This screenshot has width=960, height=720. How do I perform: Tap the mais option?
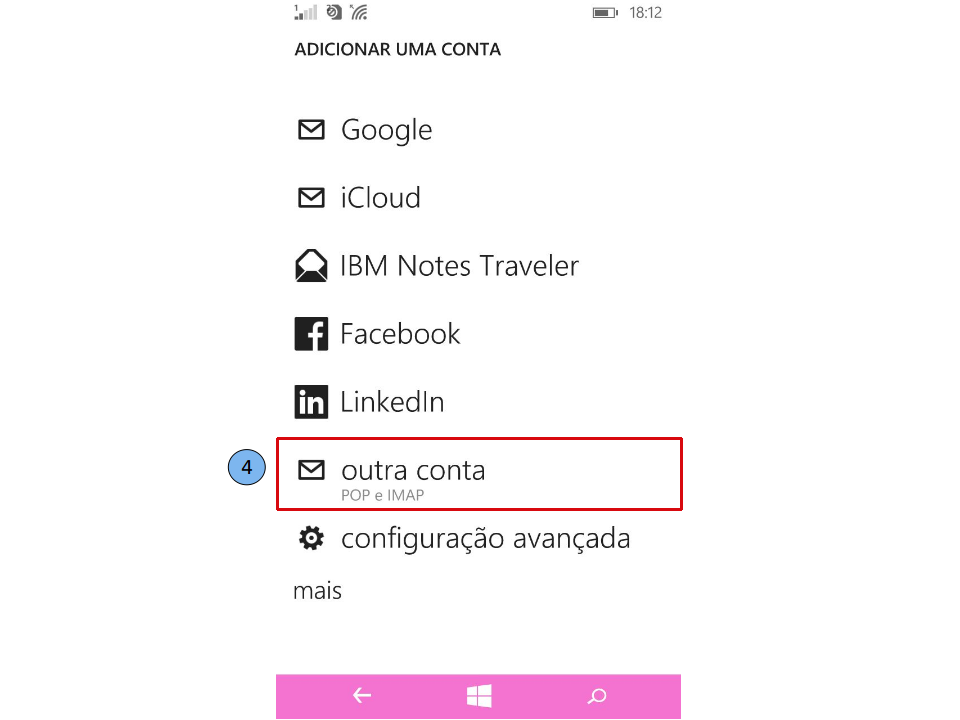[x=318, y=591]
